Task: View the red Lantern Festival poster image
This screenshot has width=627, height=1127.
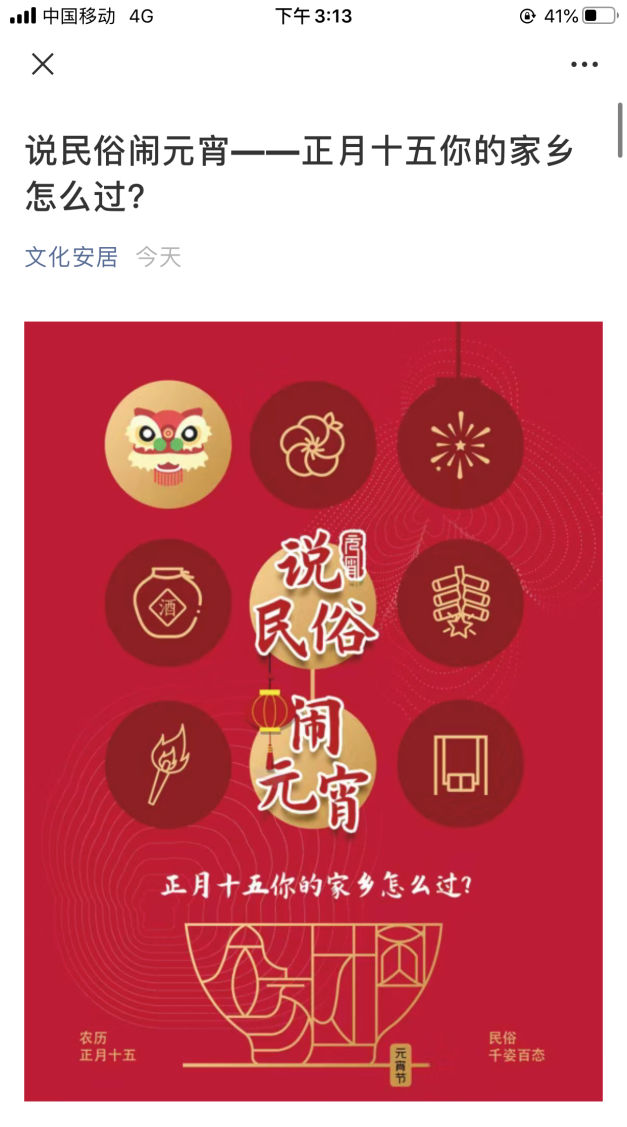Action: pyautogui.click(x=313, y=710)
